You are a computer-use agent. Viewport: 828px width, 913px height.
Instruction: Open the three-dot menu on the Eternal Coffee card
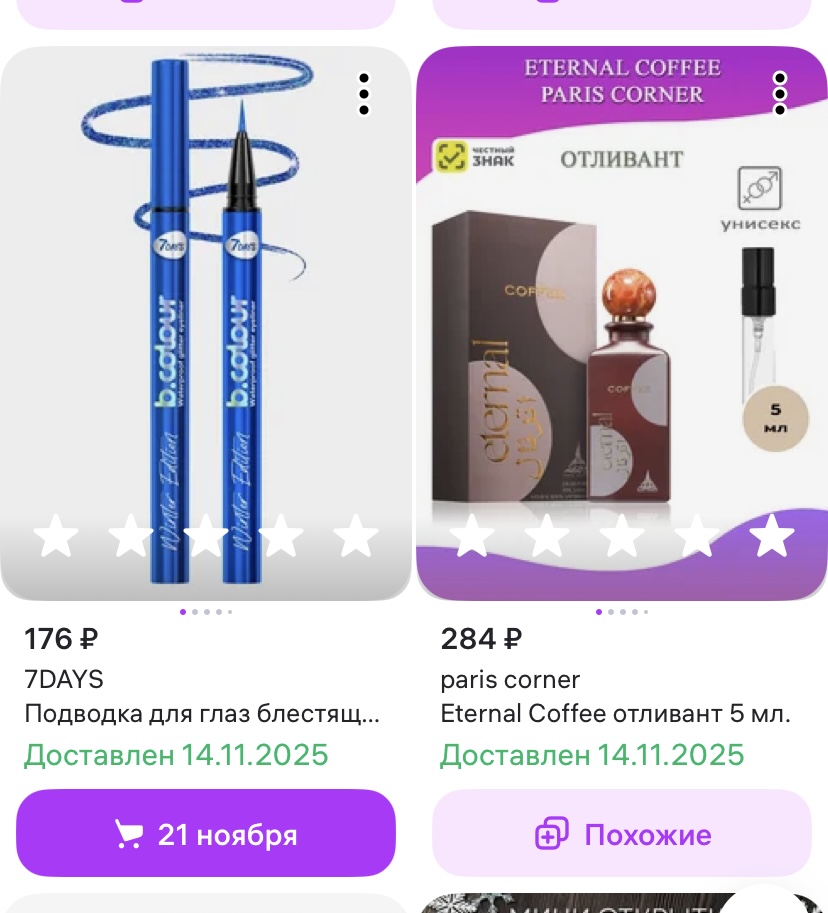pyautogui.click(x=780, y=94)
